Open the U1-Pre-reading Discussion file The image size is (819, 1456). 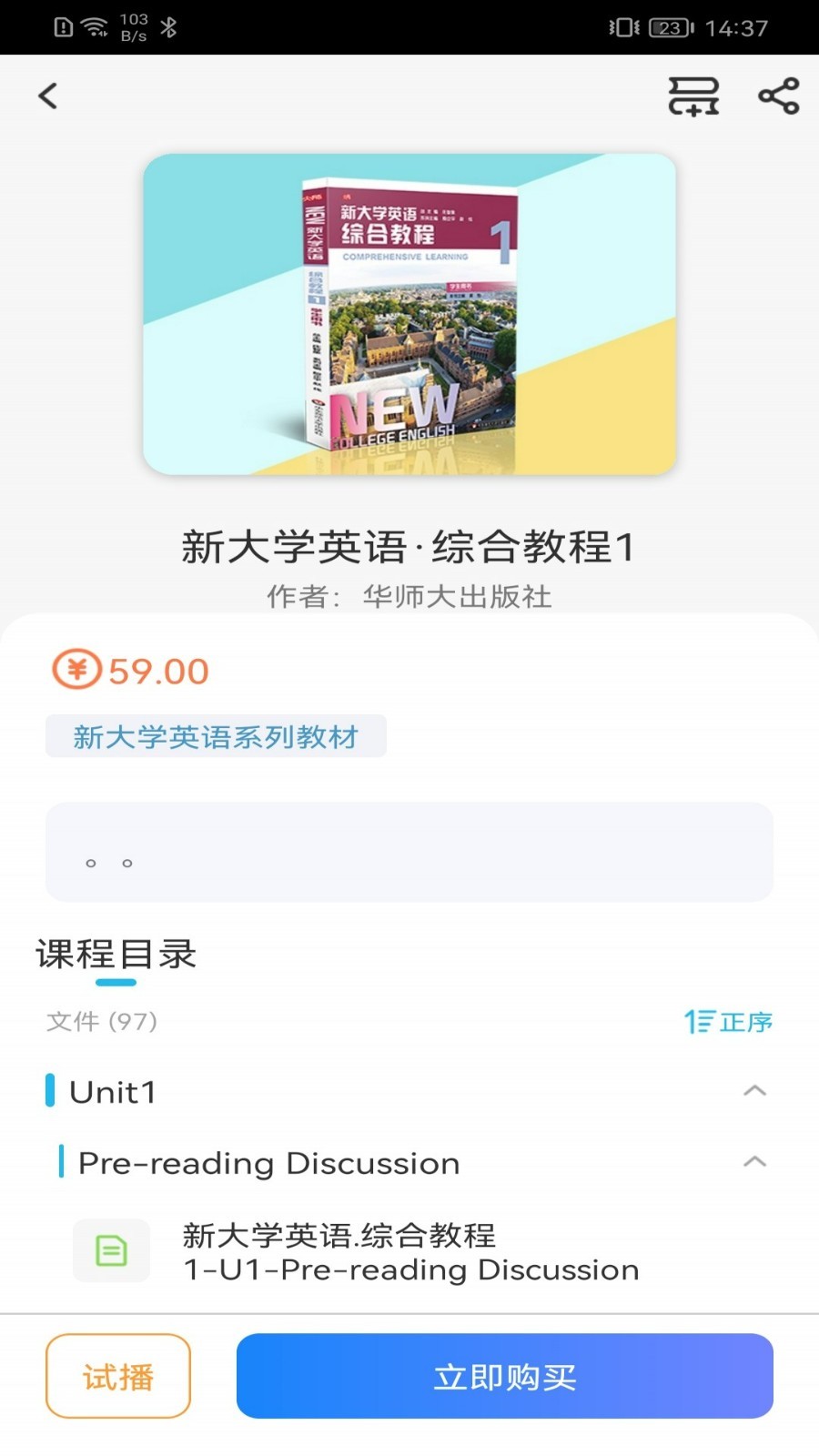(x=409, y=1252)
